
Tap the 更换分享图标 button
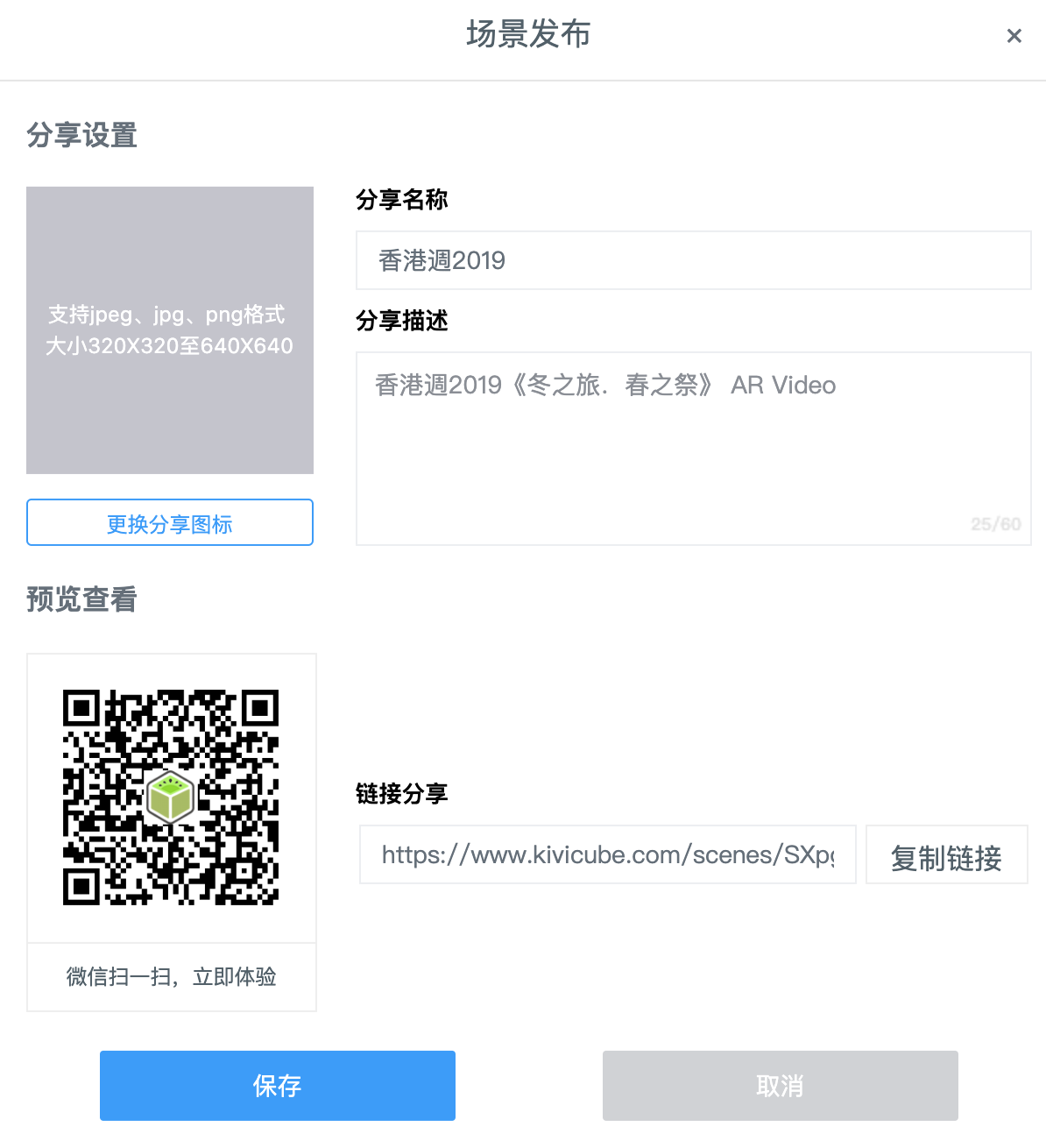170,523
